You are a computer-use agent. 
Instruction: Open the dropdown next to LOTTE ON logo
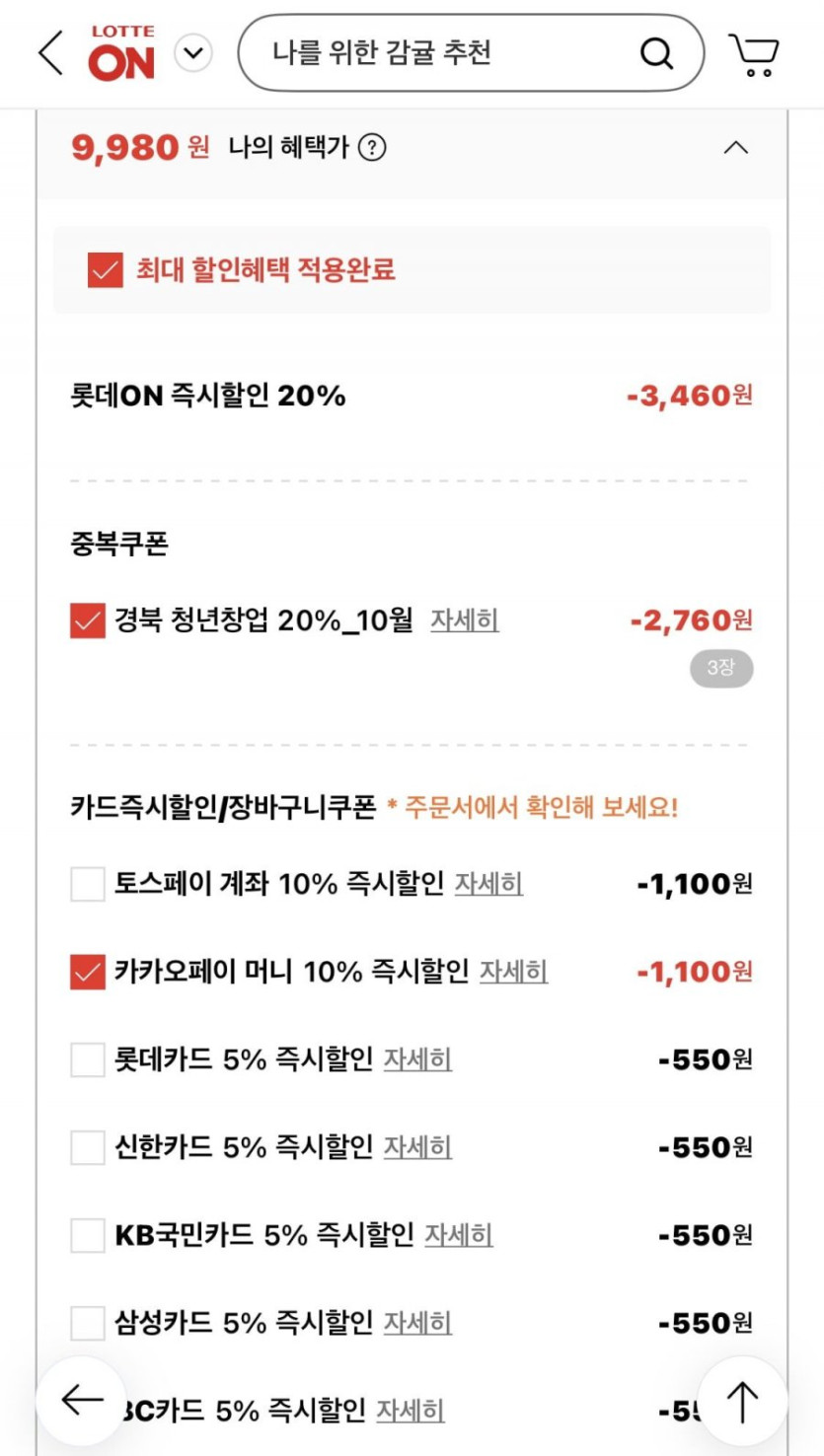point(193,53)
